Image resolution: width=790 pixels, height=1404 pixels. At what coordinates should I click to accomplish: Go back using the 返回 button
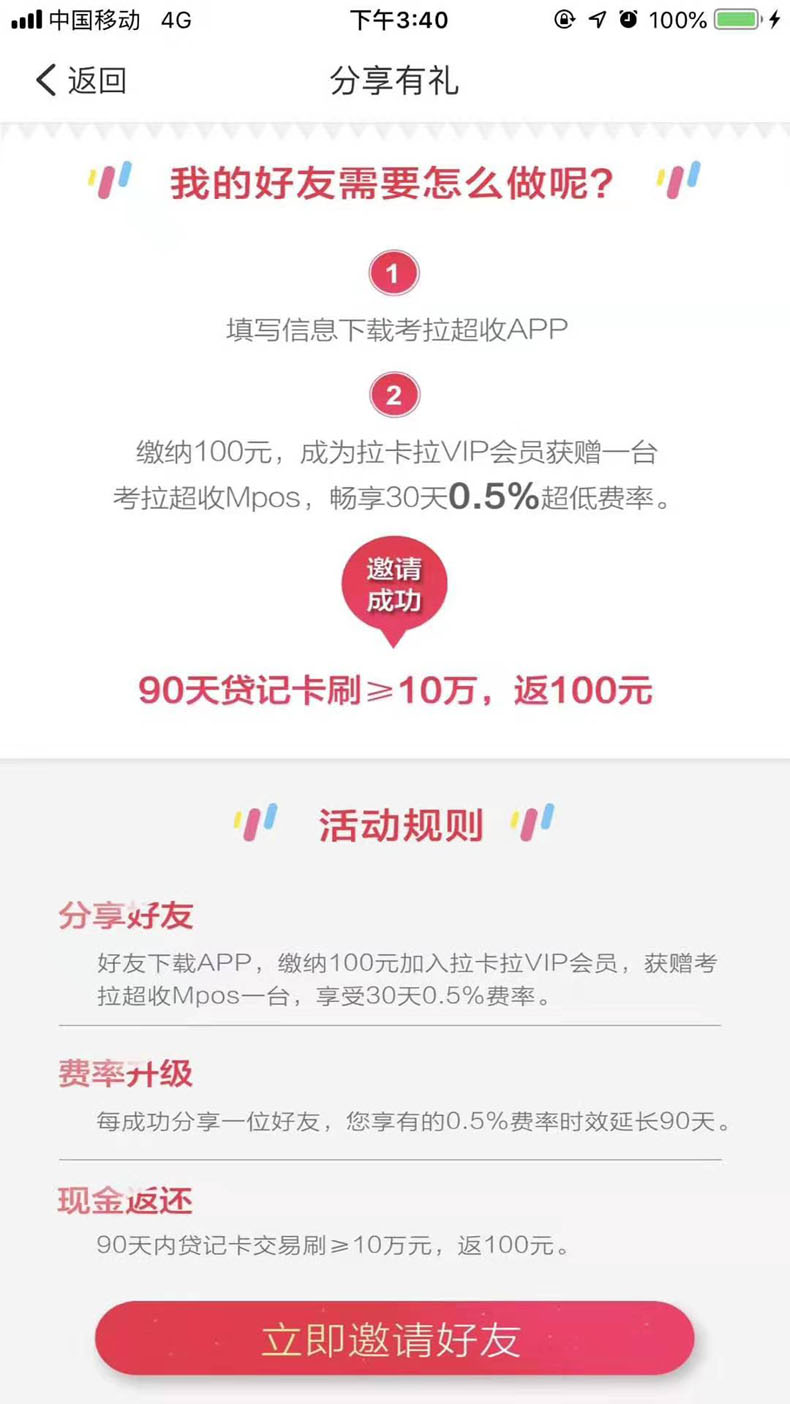[80, 80]
